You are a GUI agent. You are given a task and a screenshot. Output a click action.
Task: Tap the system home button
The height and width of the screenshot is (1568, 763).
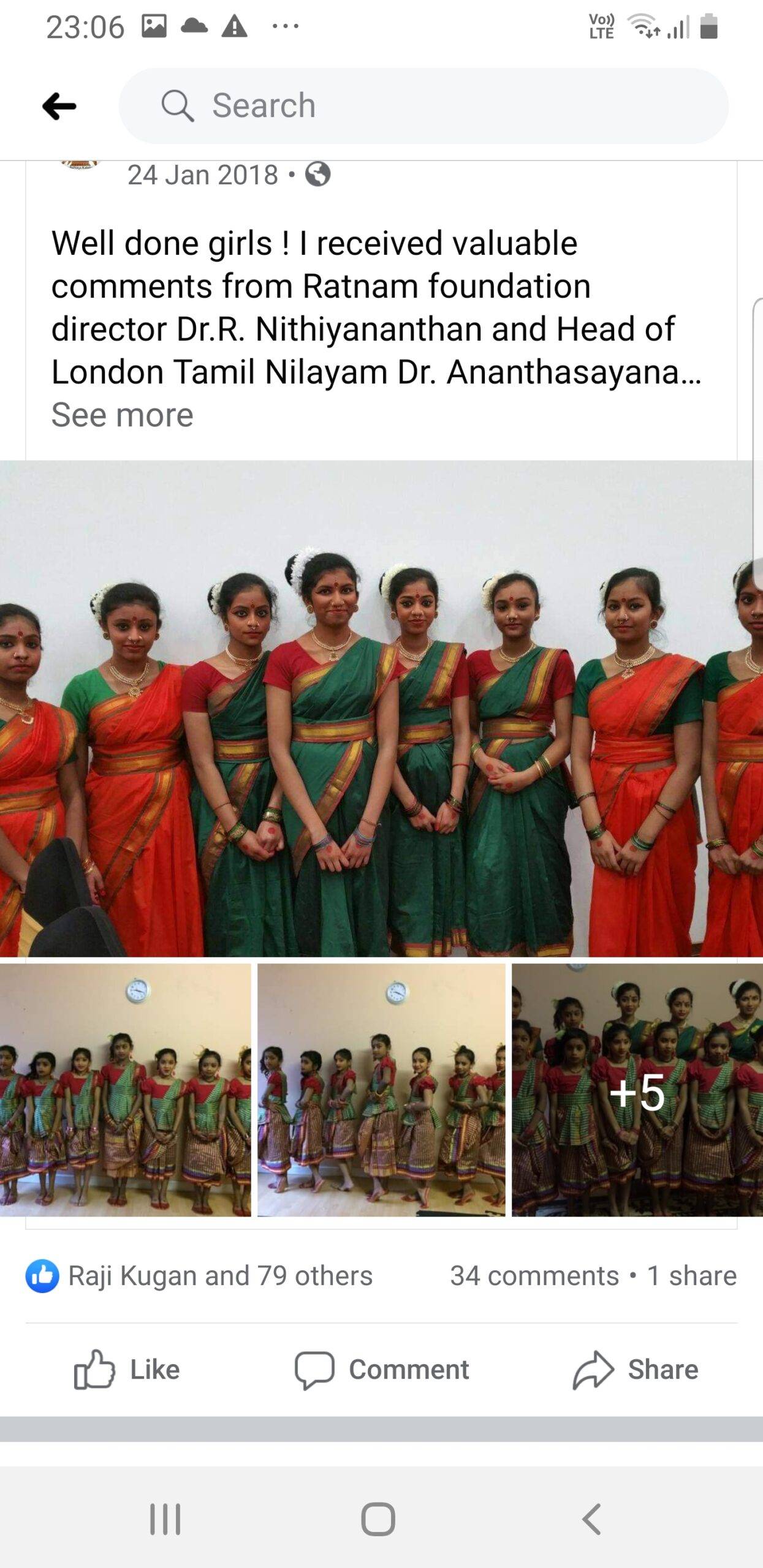point(378,1518)
